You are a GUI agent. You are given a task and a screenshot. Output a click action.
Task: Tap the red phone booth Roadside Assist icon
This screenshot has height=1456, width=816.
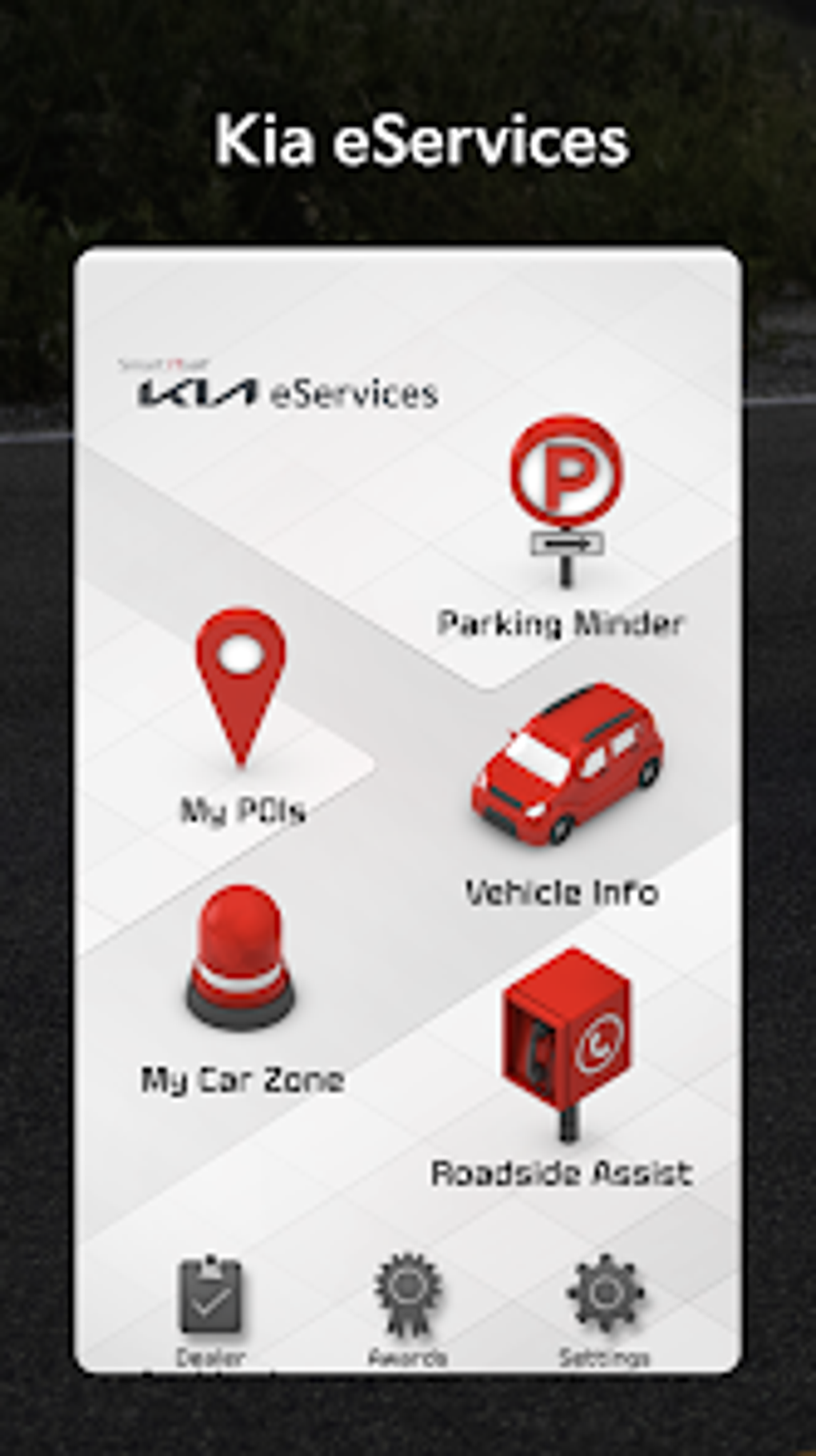(568, 1041)
